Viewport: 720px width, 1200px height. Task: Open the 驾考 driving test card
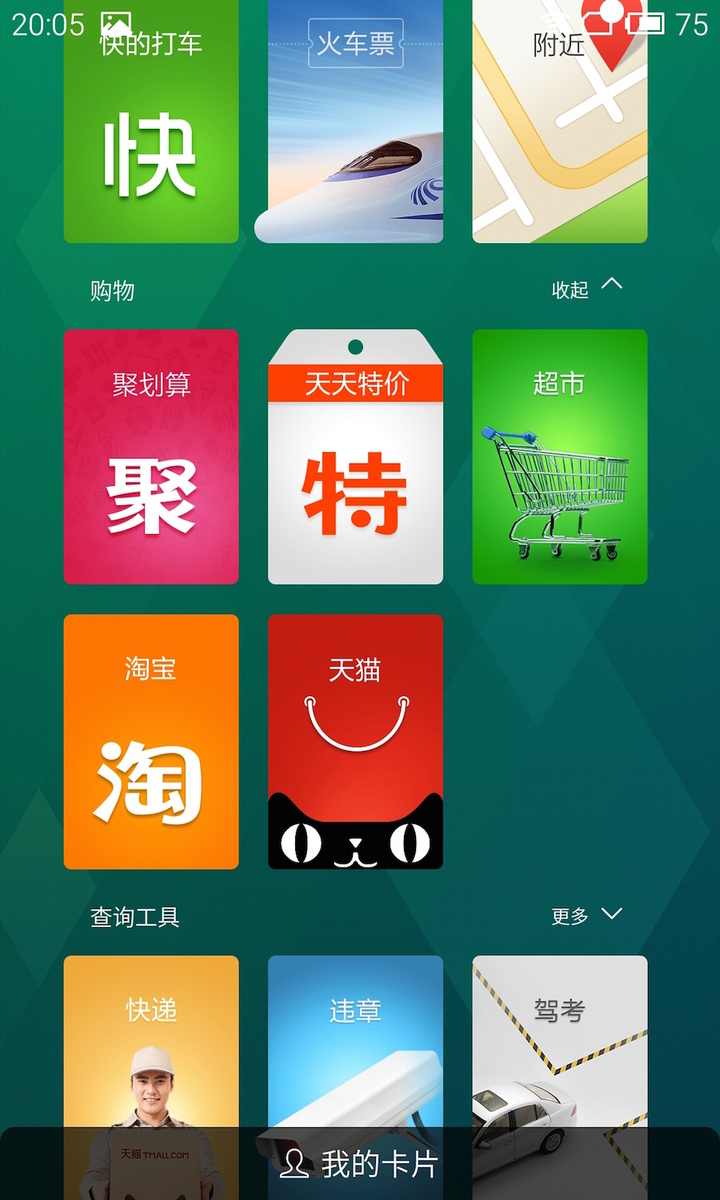pos(559,1040)
